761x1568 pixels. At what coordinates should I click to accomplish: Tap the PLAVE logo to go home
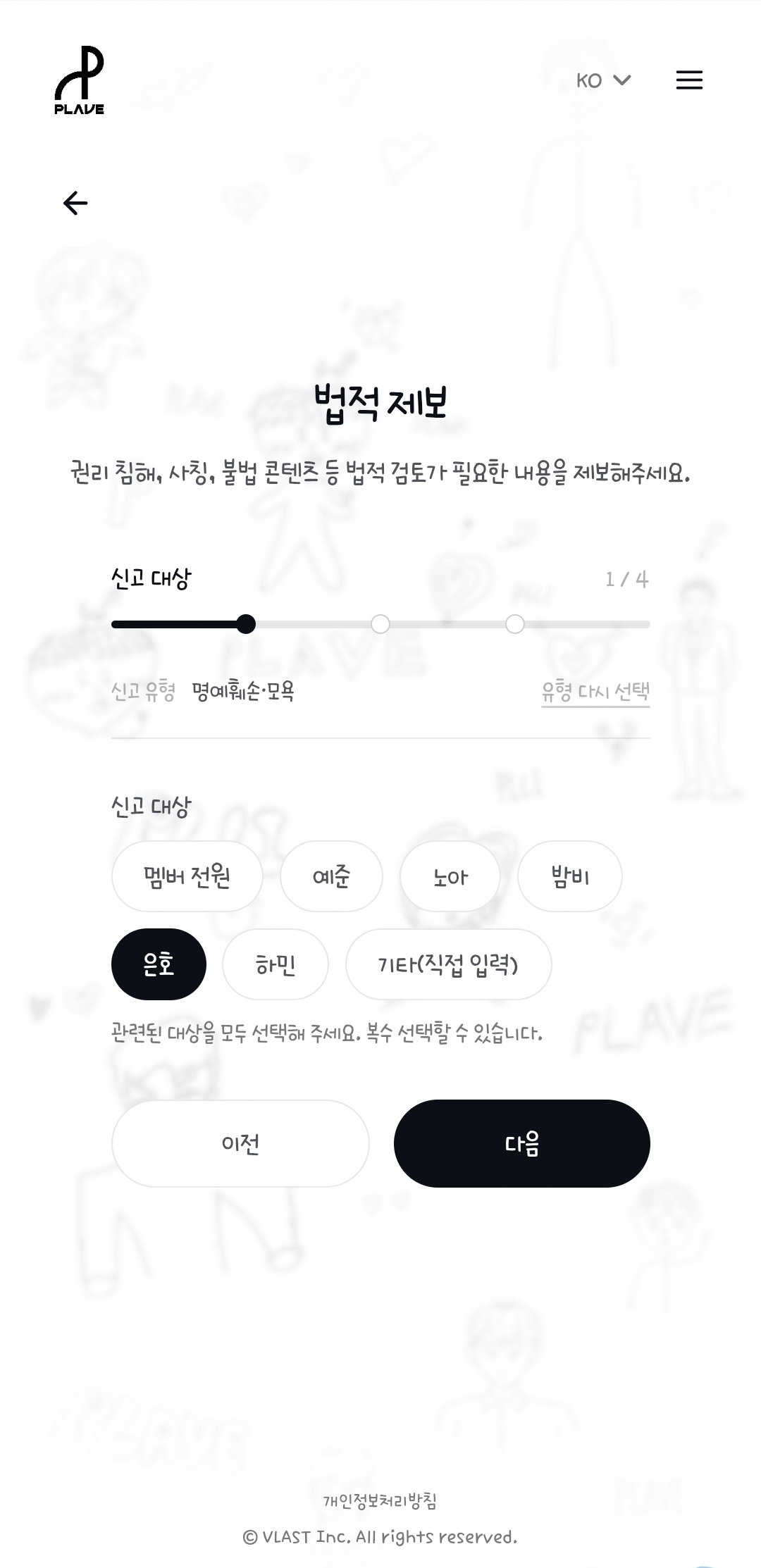pos(80,80)
